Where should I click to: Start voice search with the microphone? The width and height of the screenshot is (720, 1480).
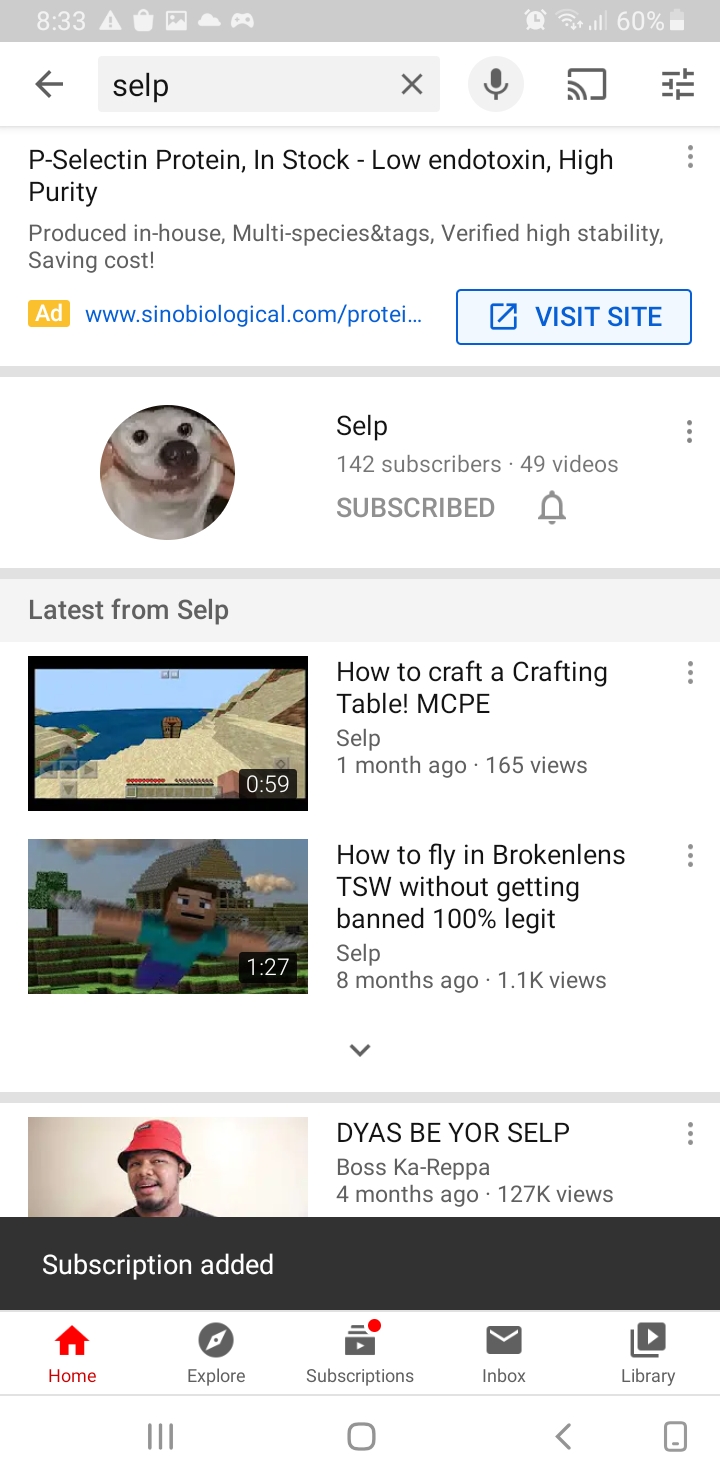pyautogui.click(x=496, y=85)
